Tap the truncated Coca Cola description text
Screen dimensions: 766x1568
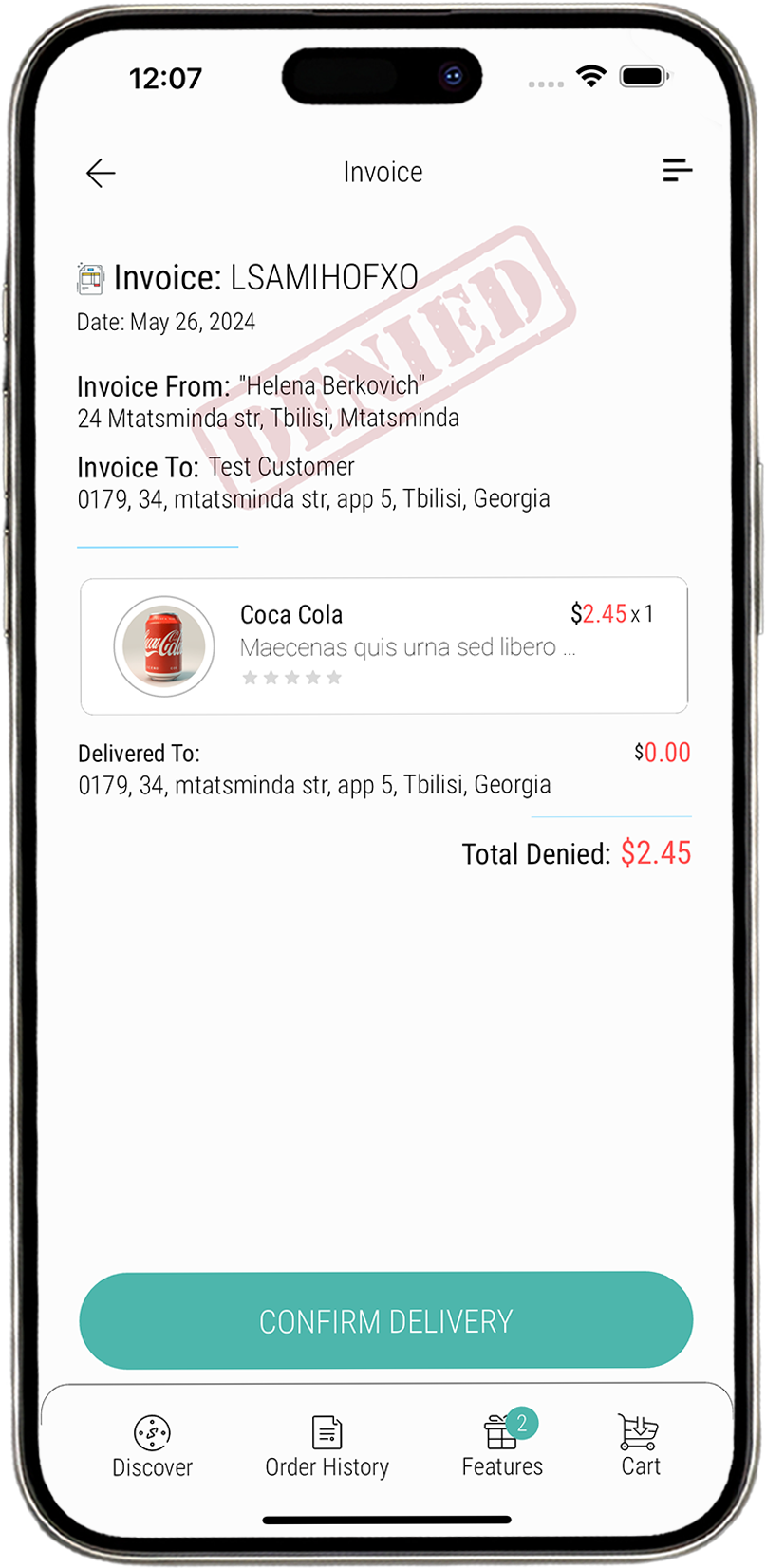[x=399, y=647]
